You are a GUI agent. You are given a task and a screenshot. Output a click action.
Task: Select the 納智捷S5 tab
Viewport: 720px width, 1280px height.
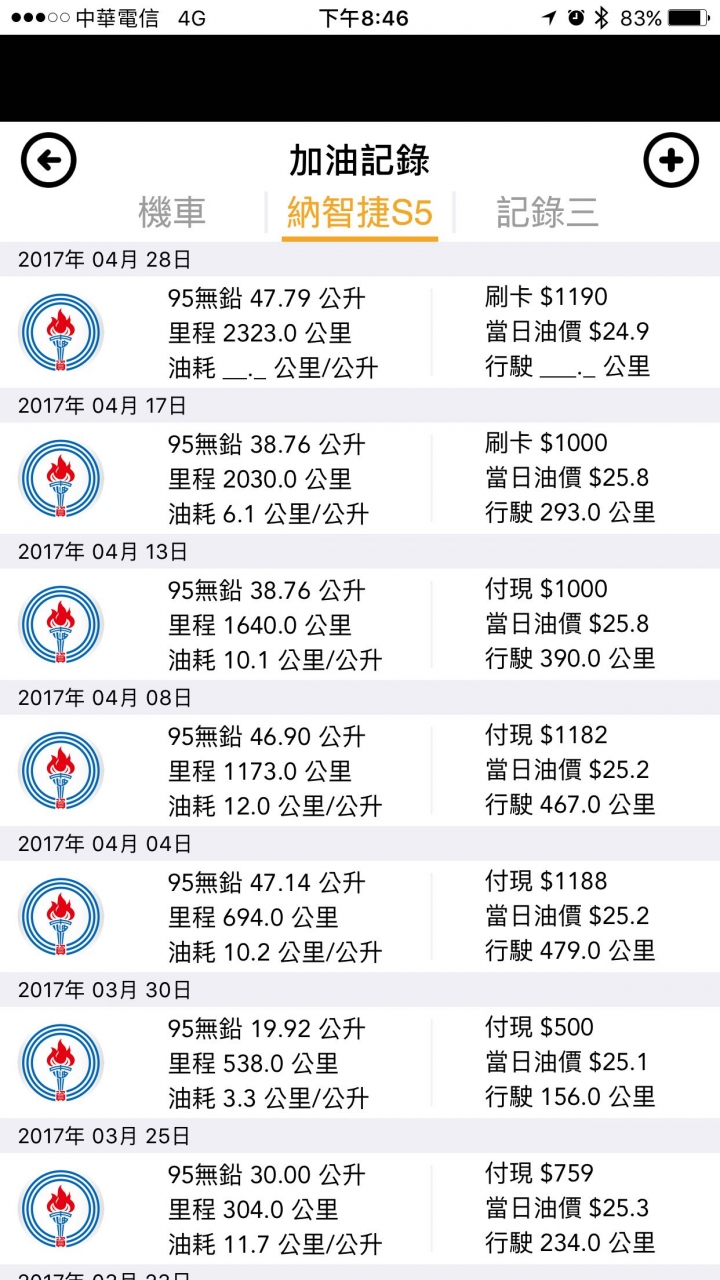click(x=360, y=212)
